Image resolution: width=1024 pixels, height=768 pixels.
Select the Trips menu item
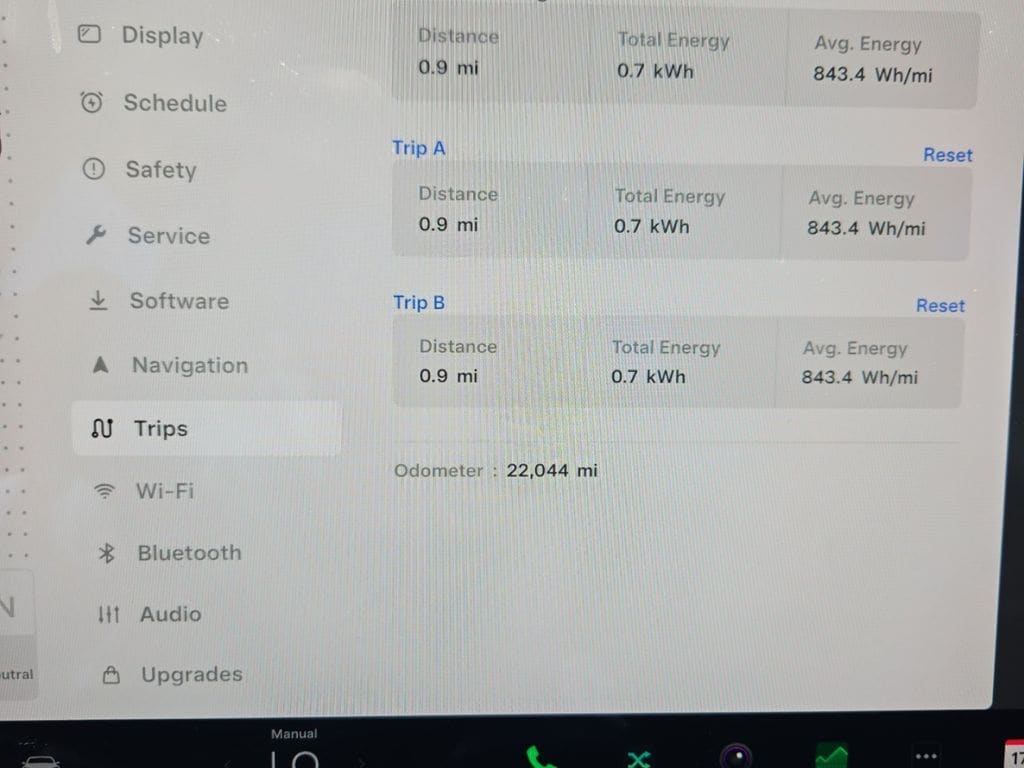(160, 429)
